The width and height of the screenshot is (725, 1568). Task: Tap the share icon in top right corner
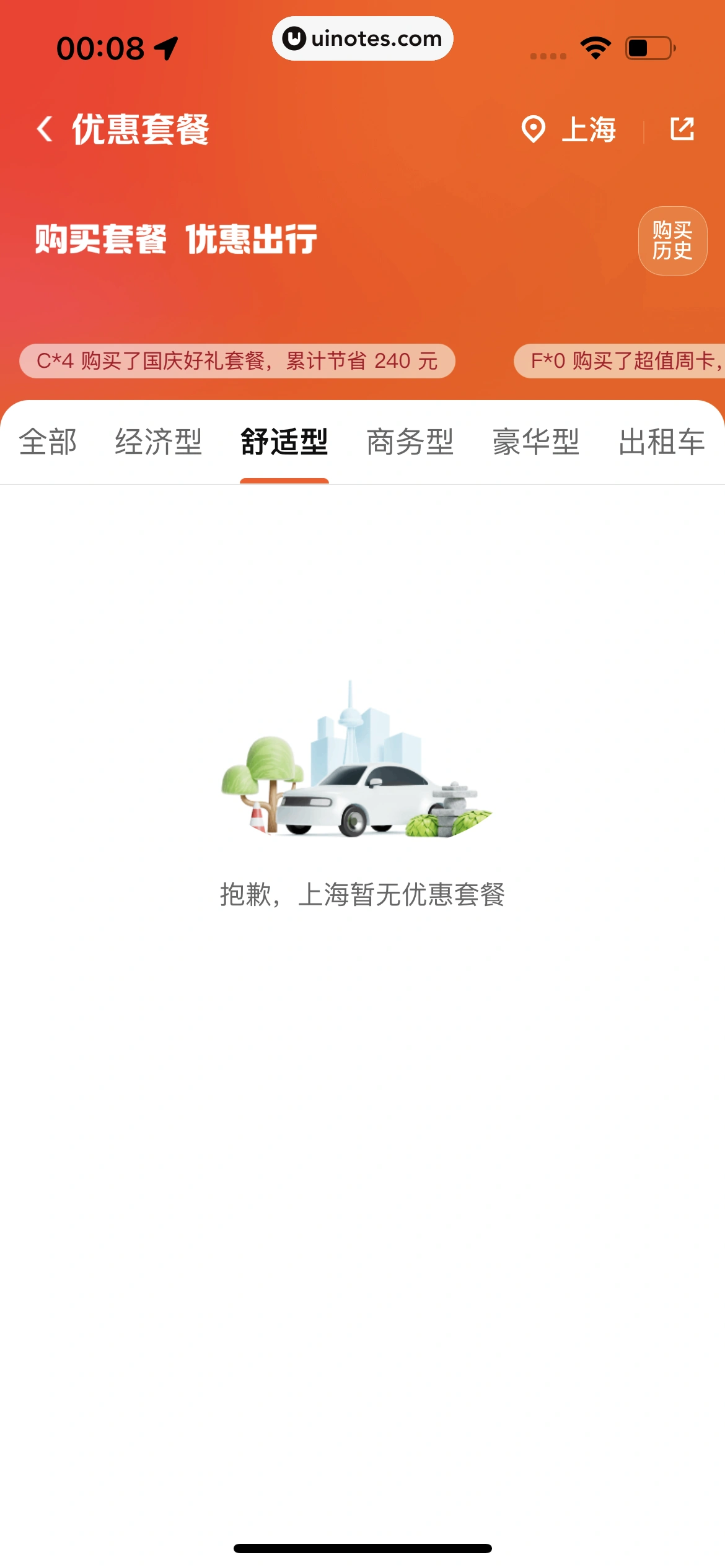[x=682, y=129]
